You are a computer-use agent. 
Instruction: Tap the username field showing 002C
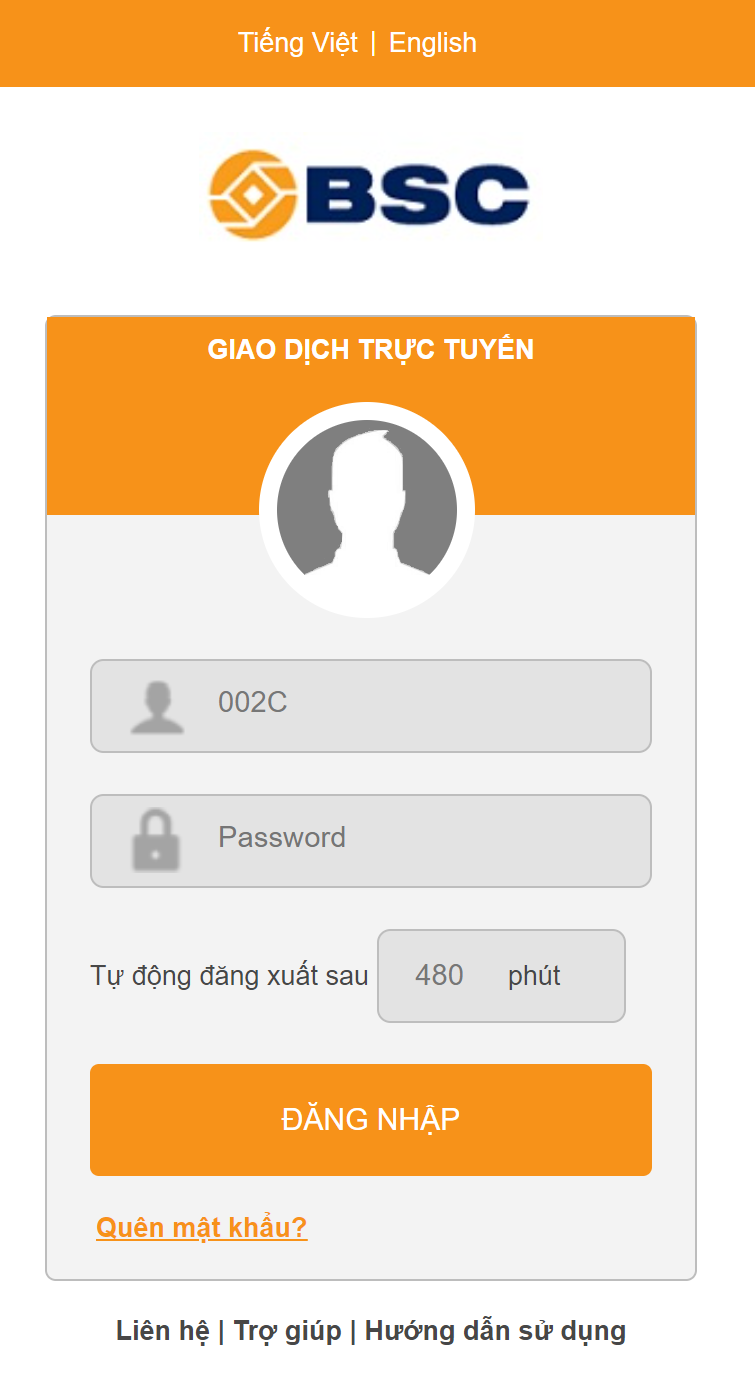tap(371, 706)
